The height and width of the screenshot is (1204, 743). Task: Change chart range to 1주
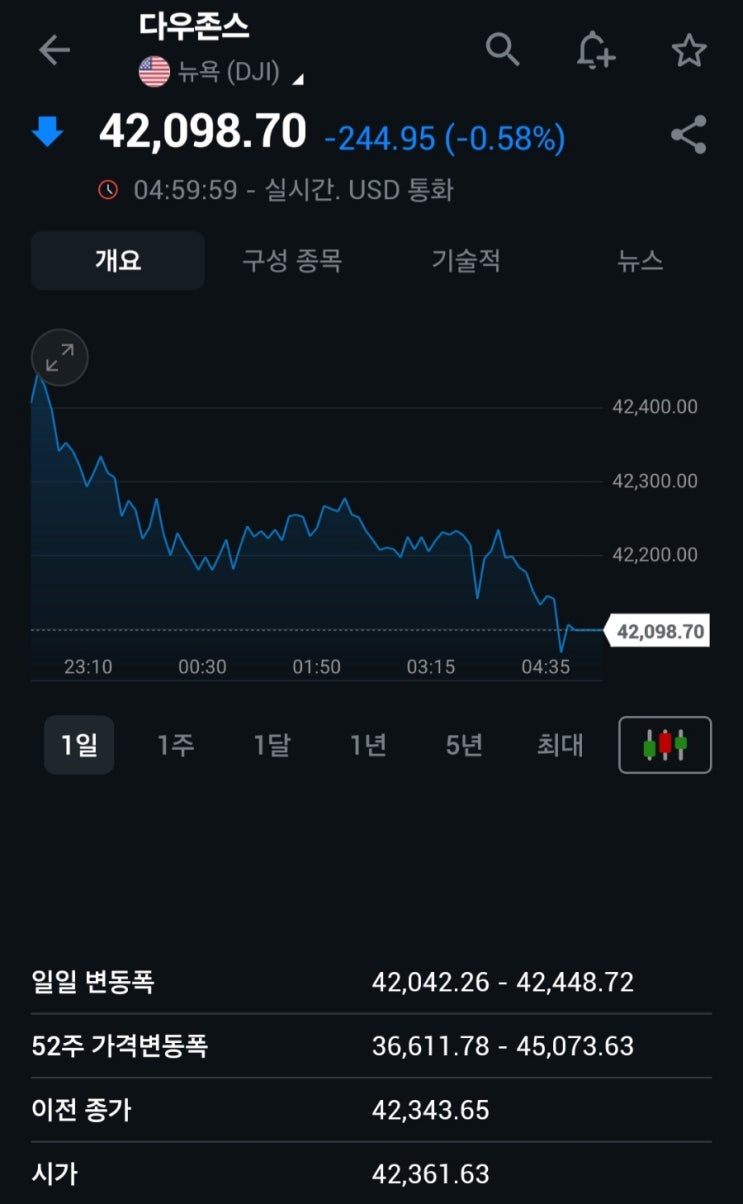(175, 745)
